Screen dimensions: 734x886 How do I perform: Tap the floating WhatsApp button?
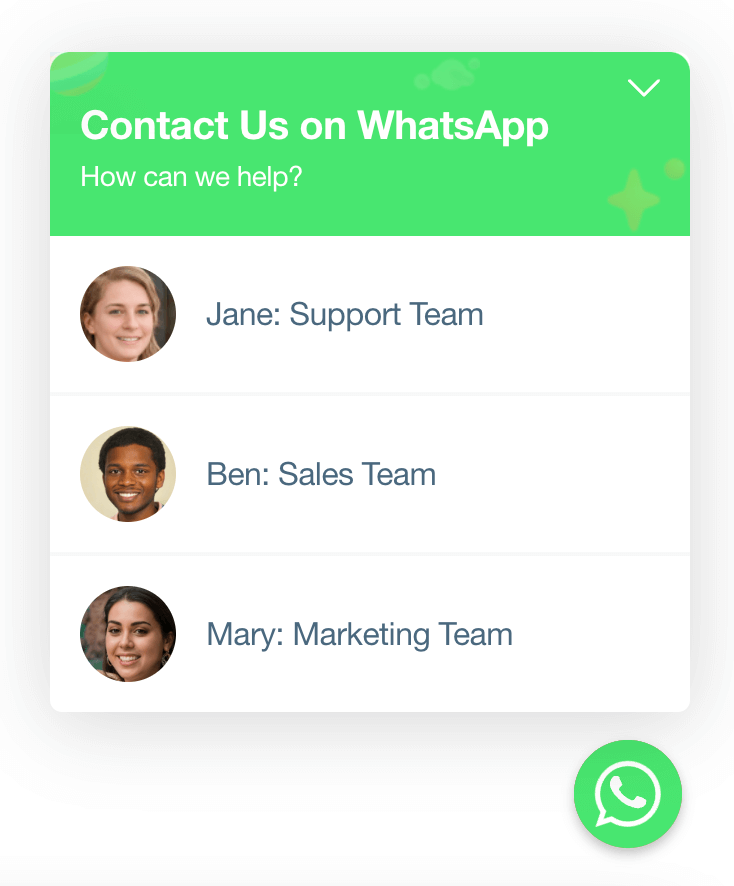click(x=628, y=794)
